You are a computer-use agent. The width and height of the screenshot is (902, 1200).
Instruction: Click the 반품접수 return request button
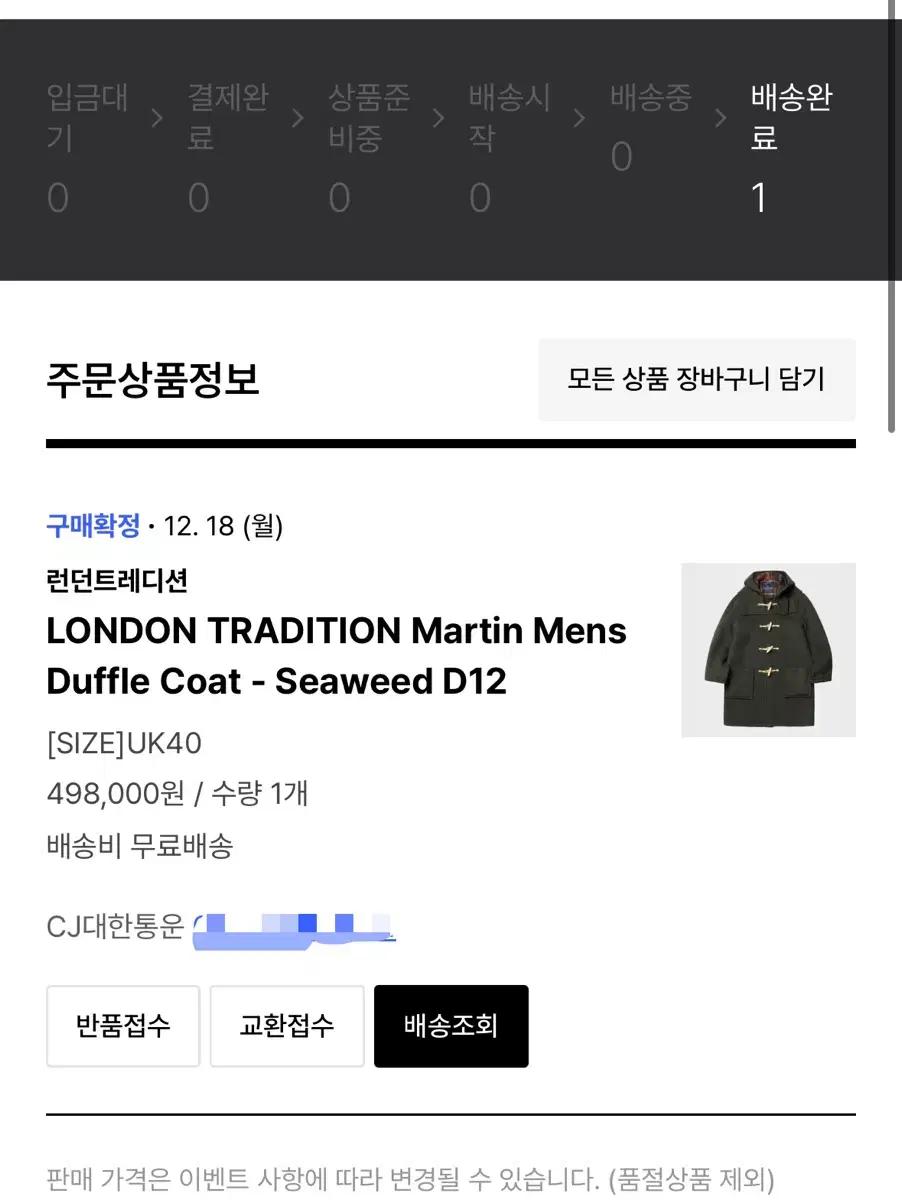click(x=123, y=1026)
